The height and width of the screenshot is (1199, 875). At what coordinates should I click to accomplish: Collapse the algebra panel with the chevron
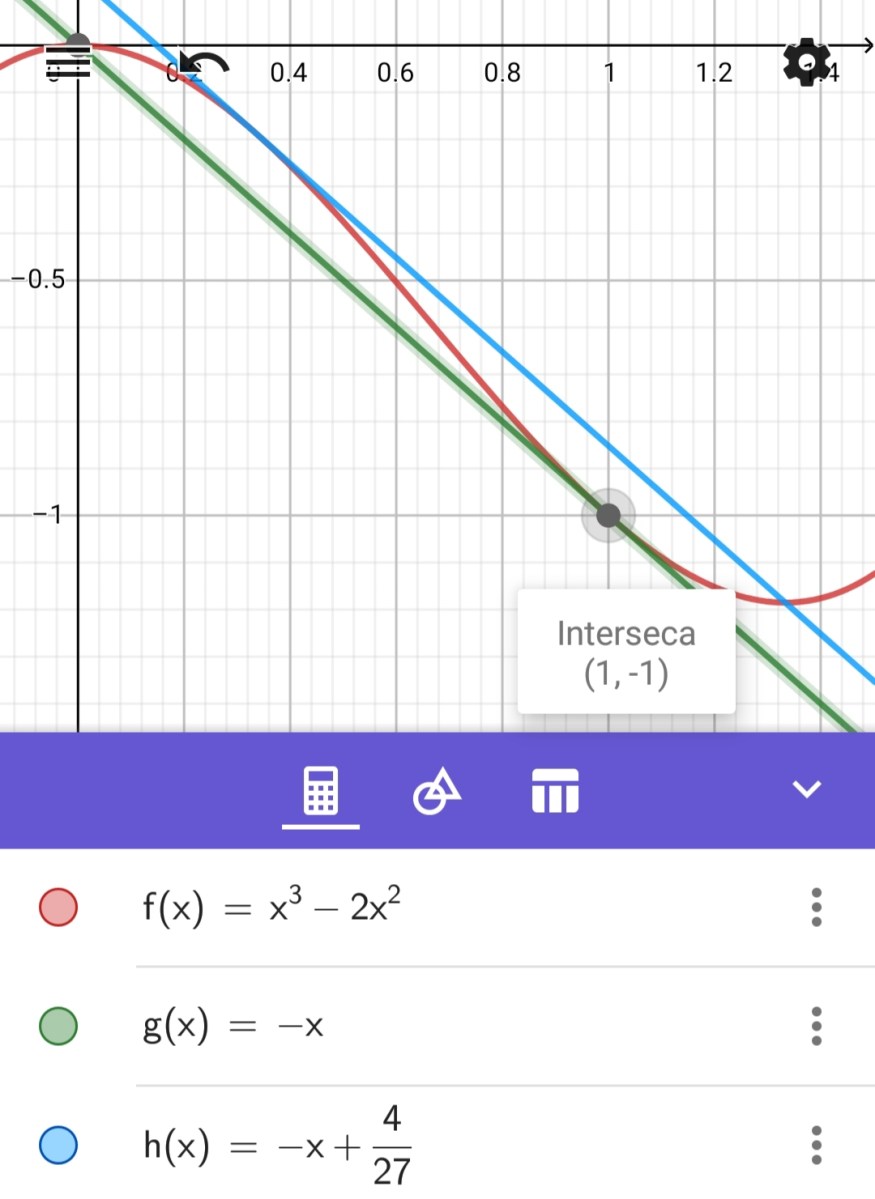coord(806,789)
